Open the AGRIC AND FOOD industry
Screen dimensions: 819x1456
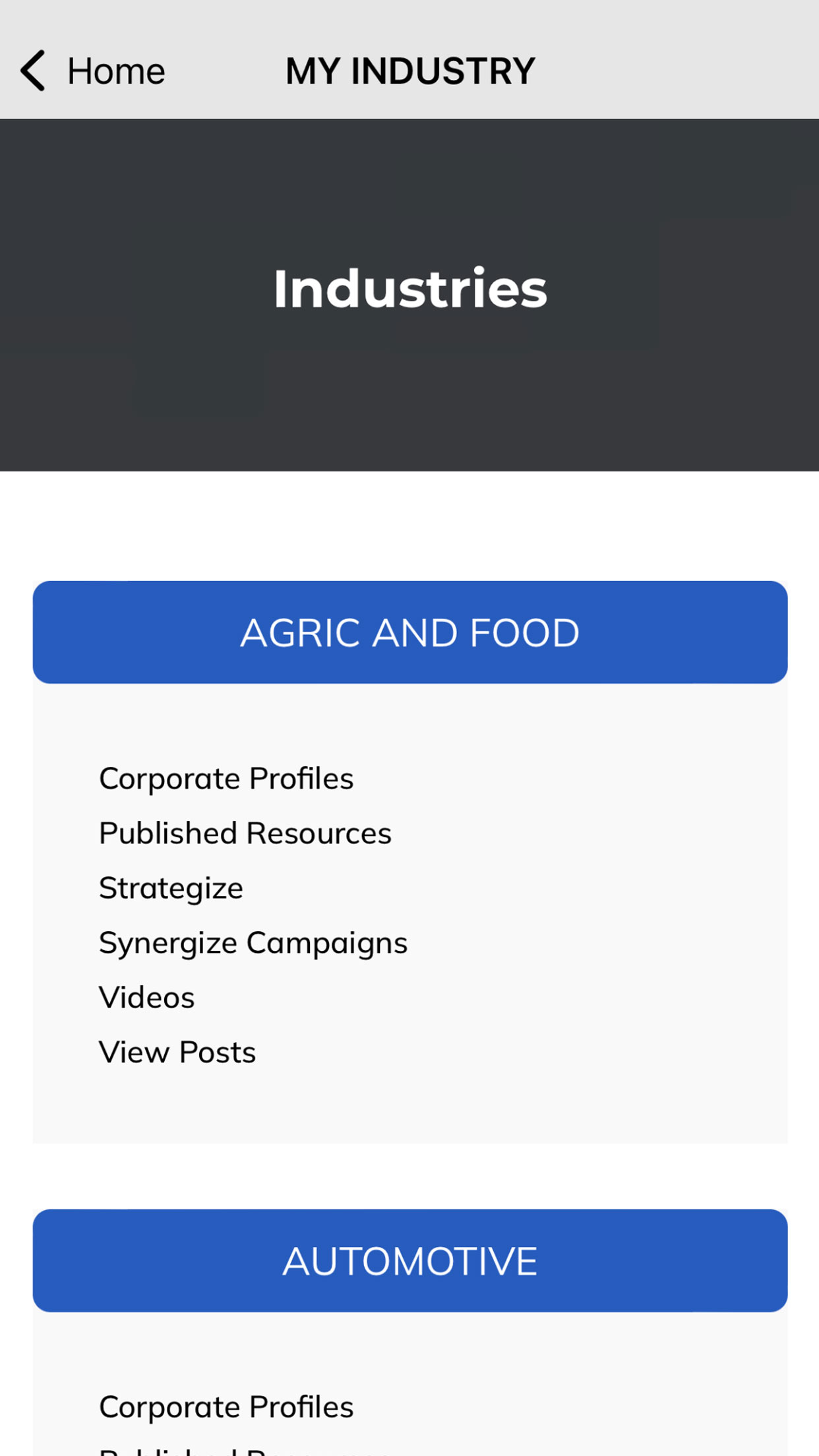tap(410, 632)
